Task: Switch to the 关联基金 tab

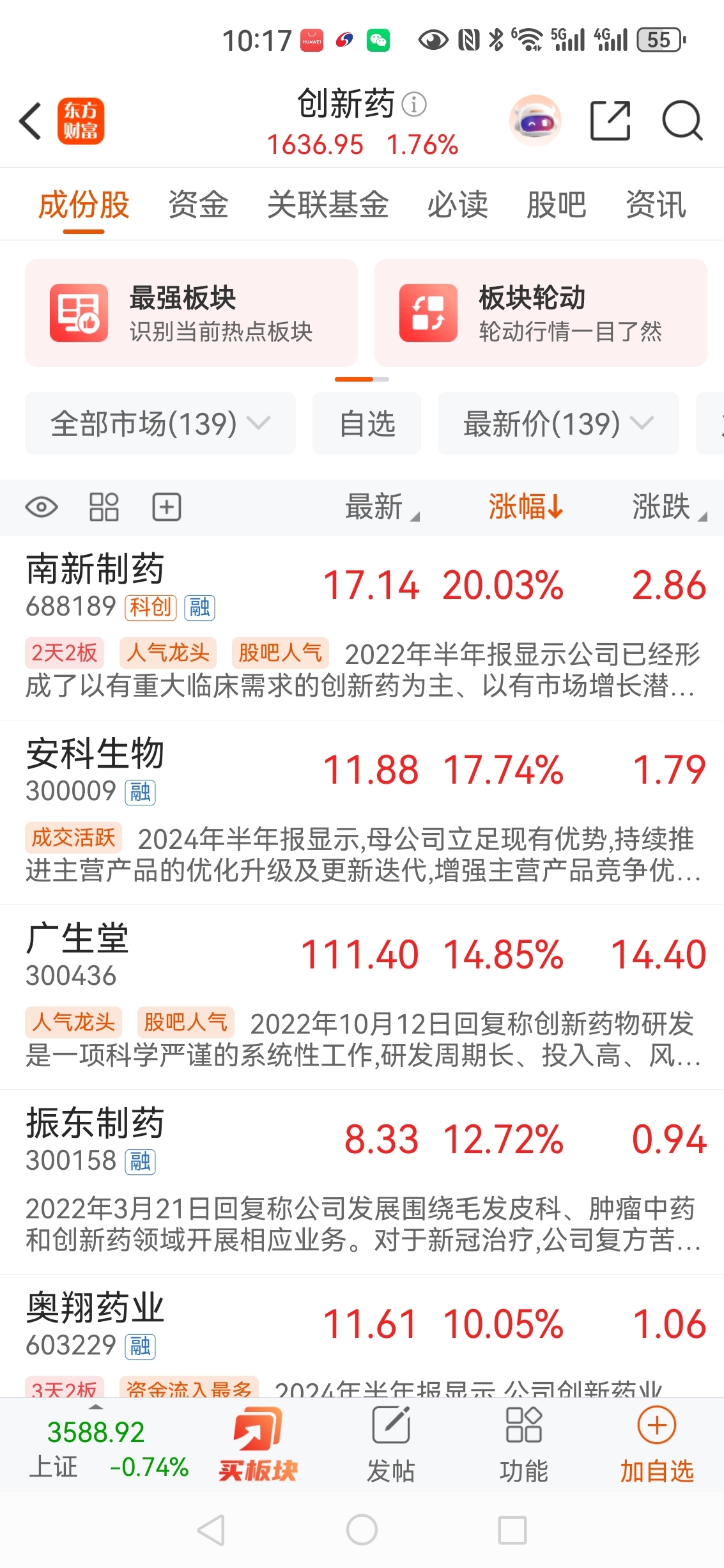Action: click(x=328, y=205)
